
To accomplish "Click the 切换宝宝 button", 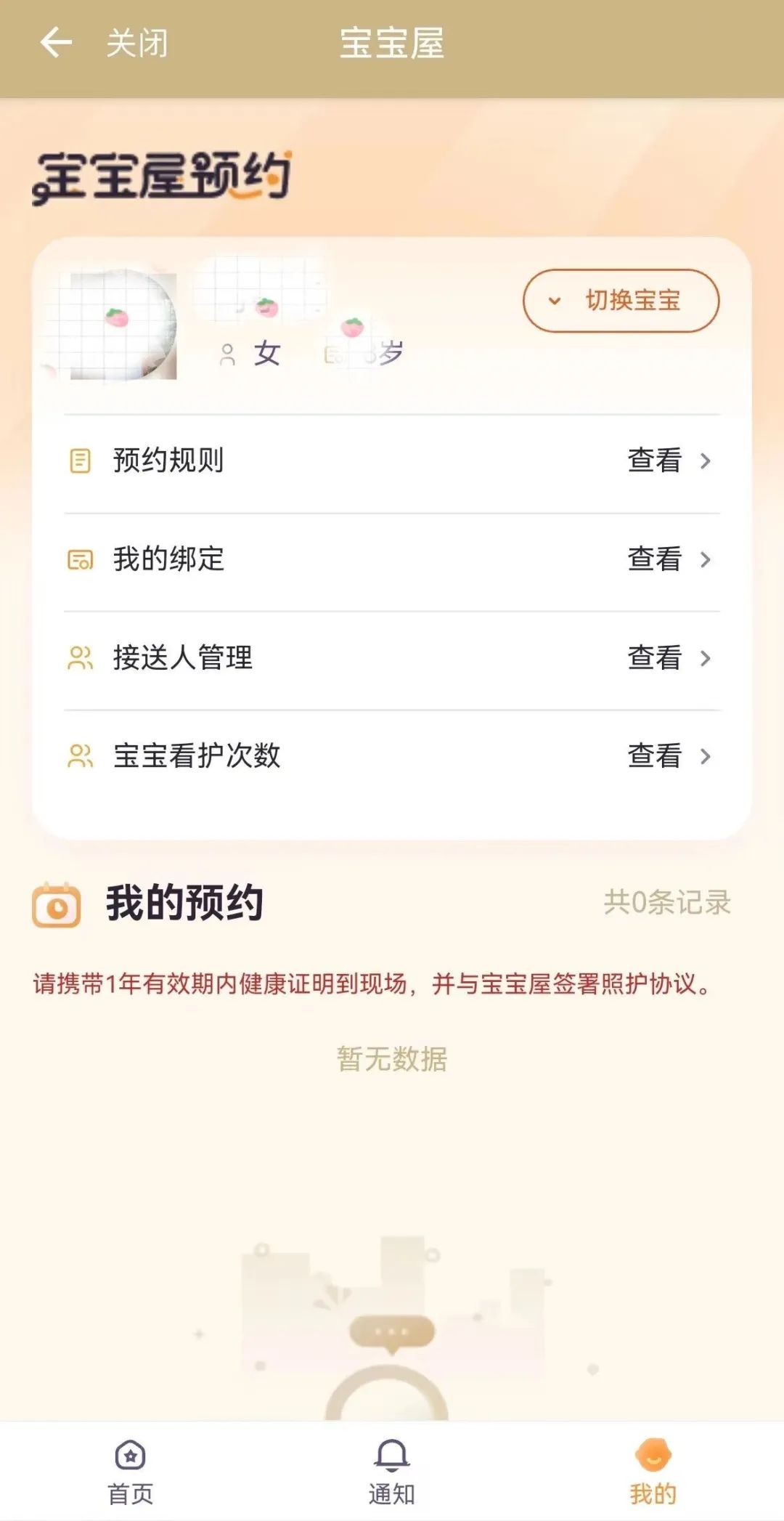I will point(619,300).
